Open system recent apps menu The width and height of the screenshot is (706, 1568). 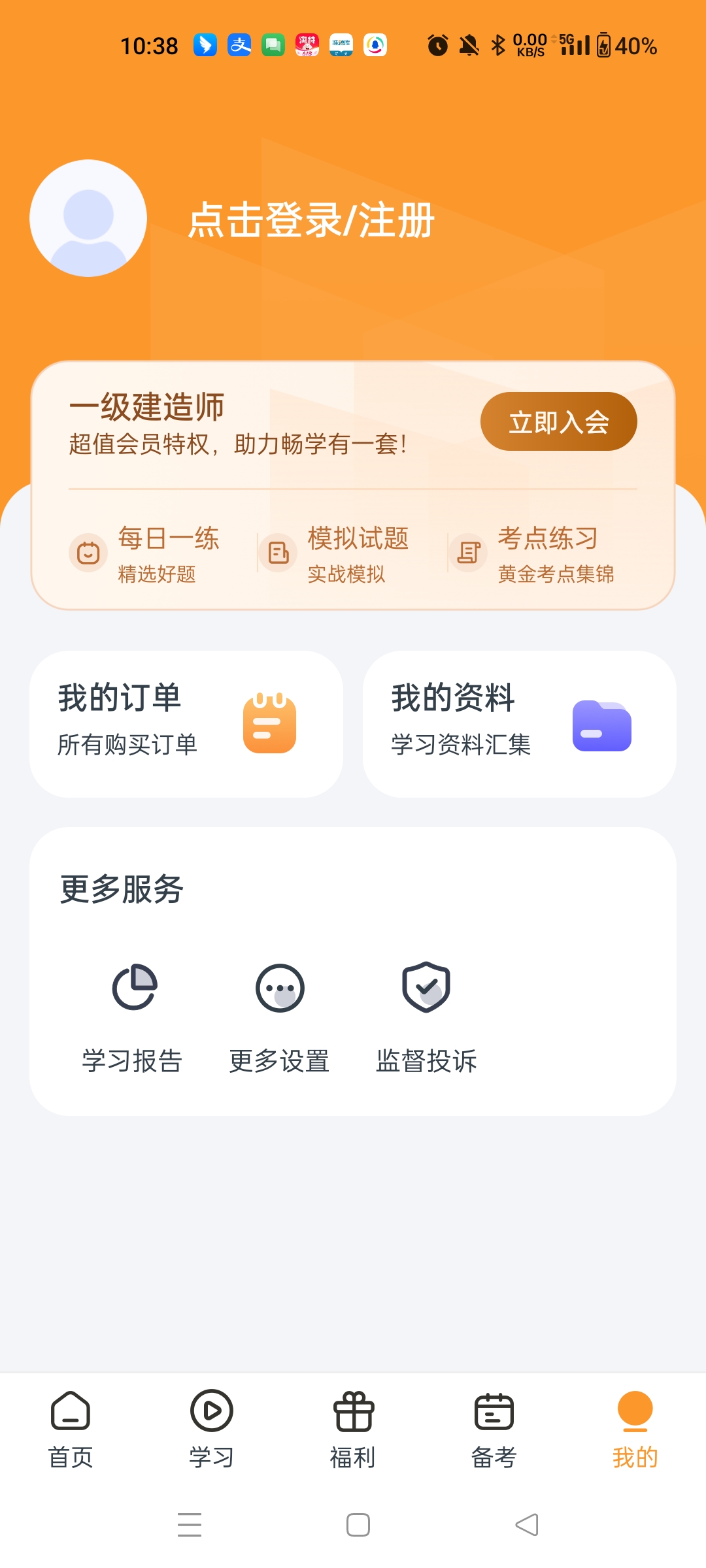190,1525
